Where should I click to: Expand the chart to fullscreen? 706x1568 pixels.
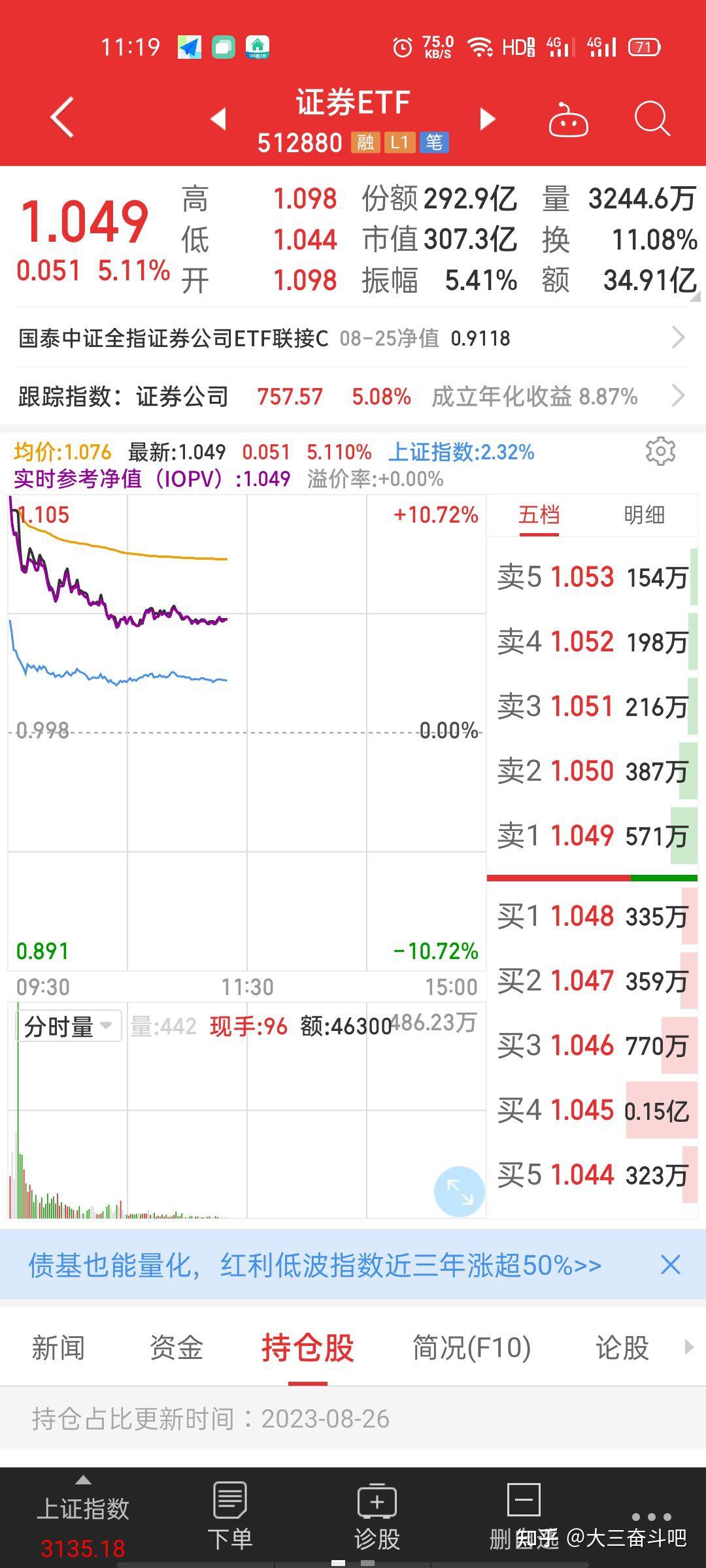click(459, 1191)
